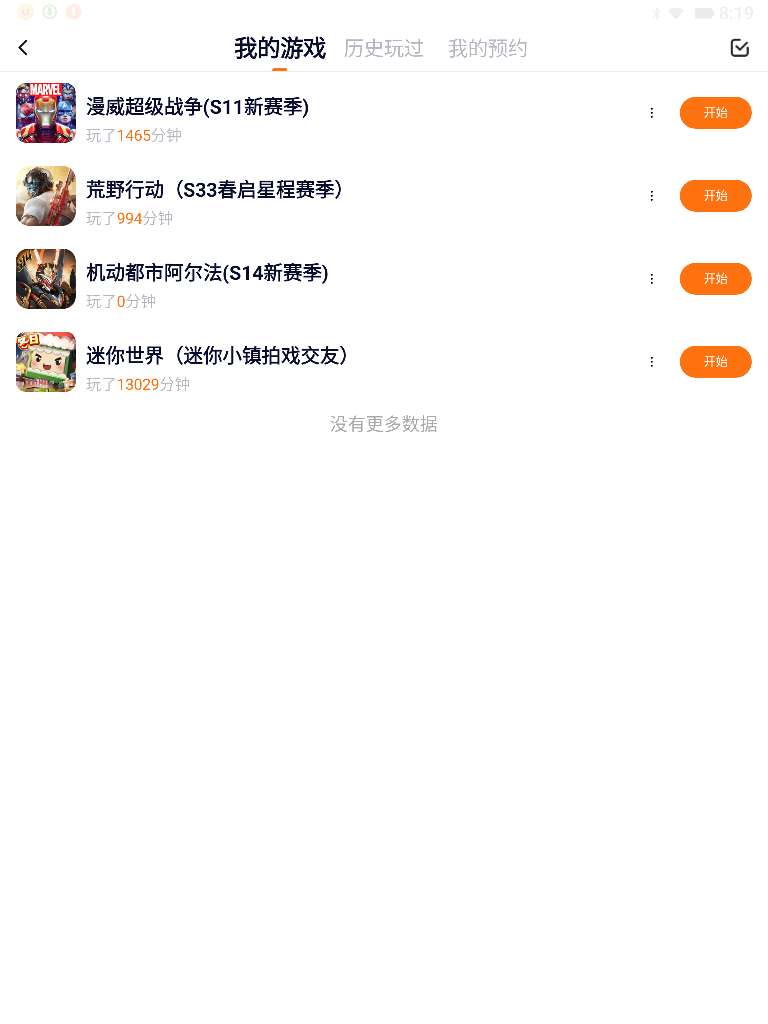Launch 迷你世界 via its 开始 button

click(715, 362)
